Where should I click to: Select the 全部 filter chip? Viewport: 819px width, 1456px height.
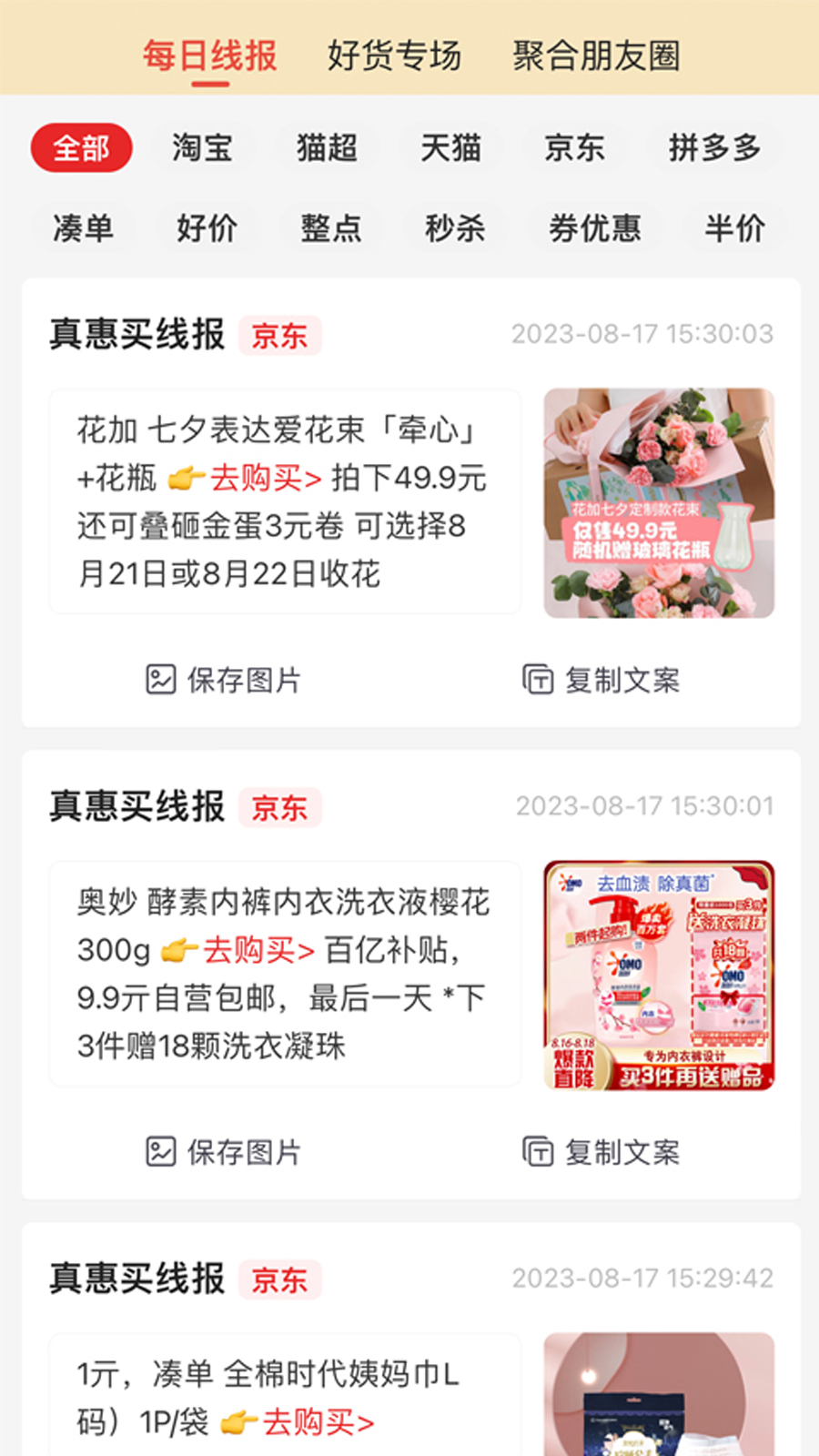coord(81,147)
